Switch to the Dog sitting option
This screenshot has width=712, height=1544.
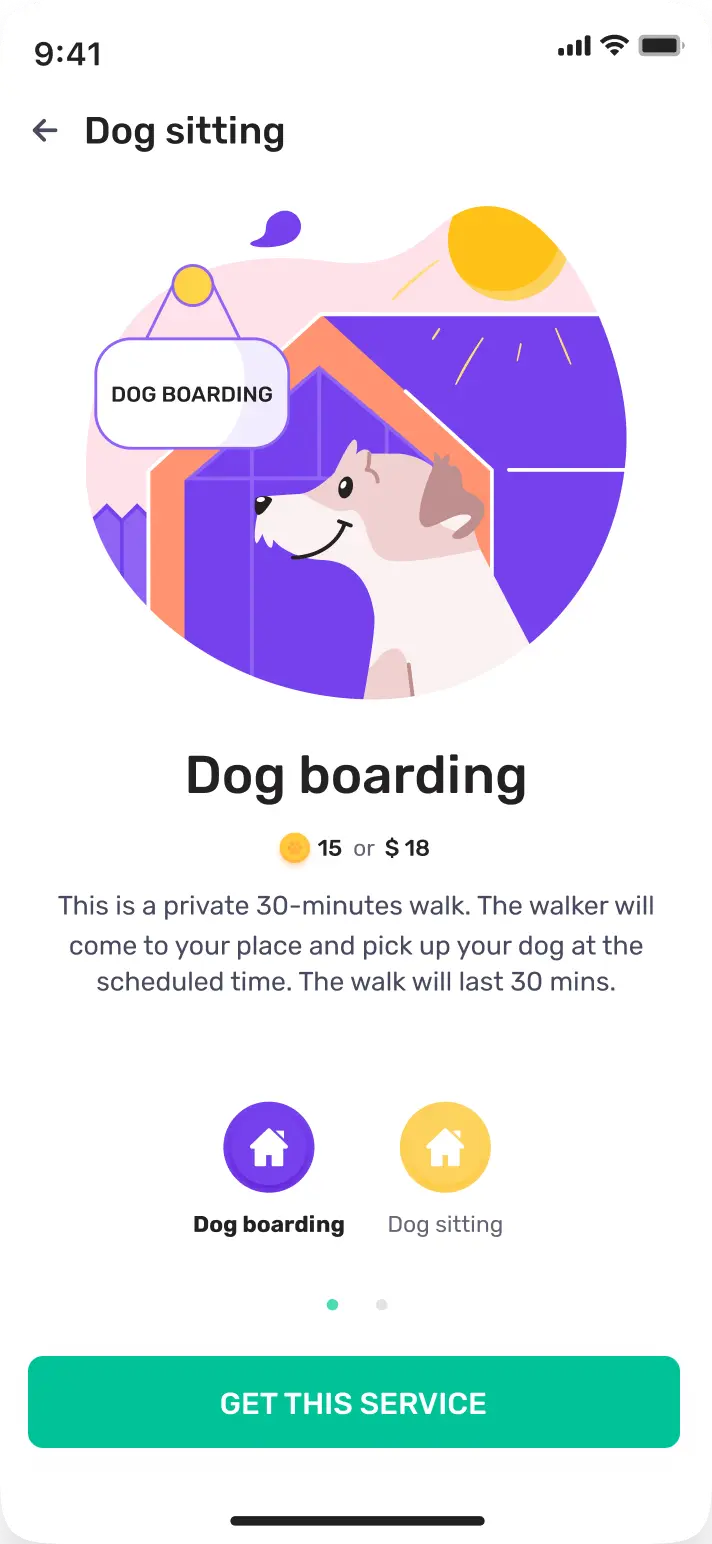click(445, 1148)
